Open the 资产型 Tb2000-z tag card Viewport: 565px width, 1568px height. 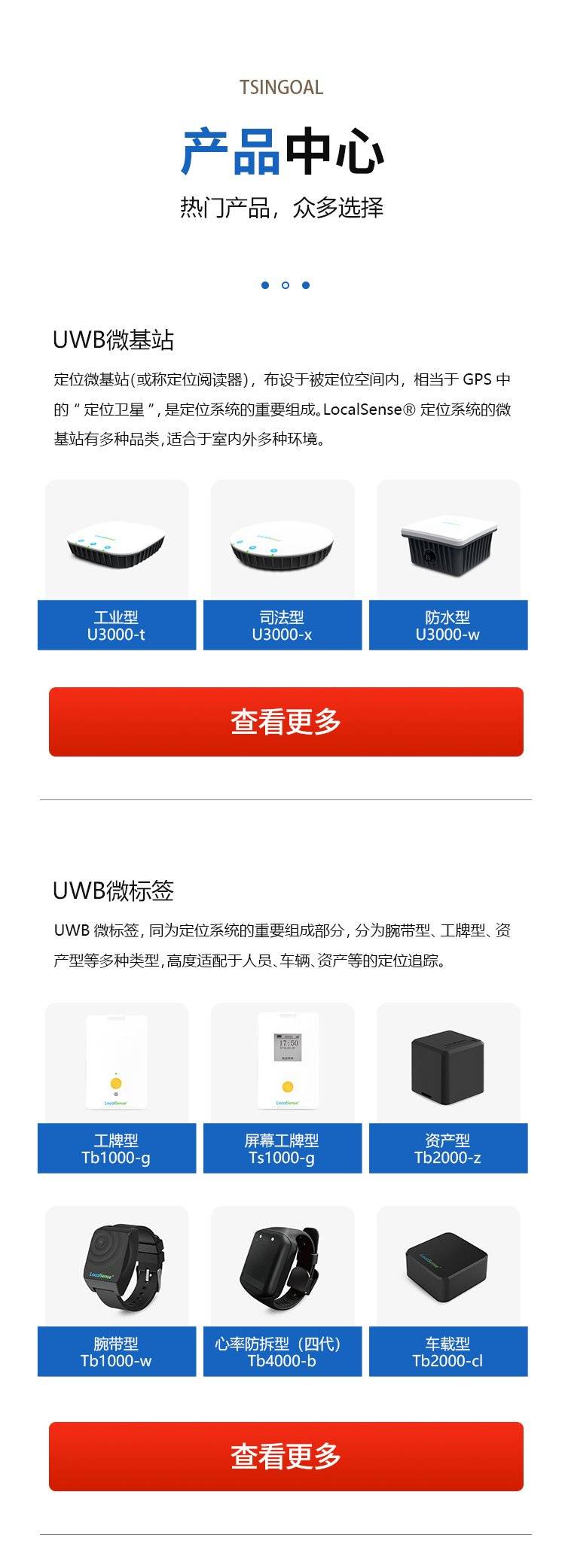point(448,1088)
